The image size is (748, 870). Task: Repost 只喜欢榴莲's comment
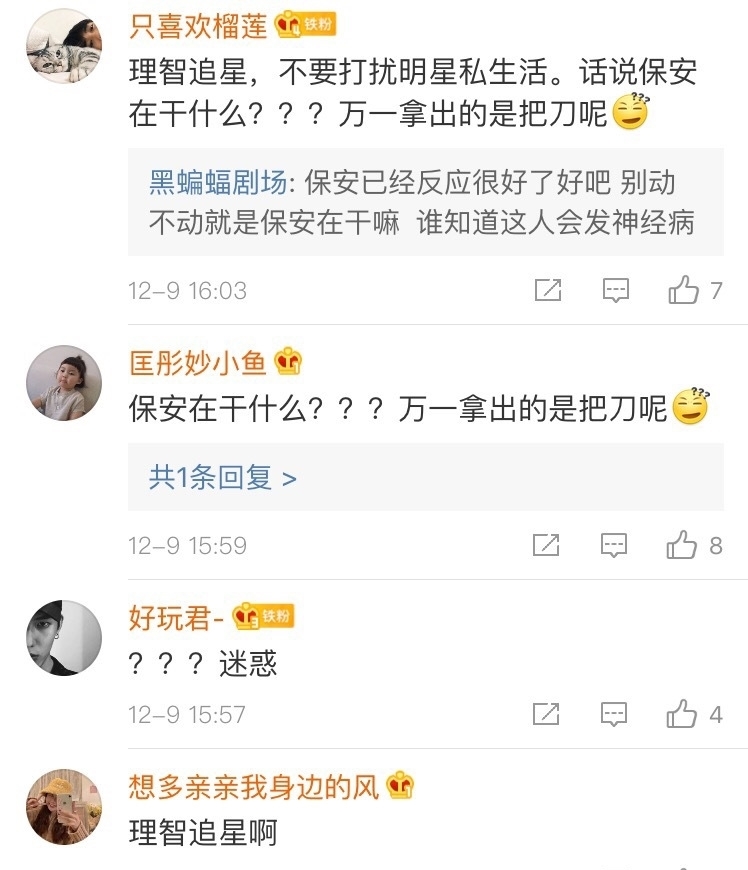[x=547, y=291]
